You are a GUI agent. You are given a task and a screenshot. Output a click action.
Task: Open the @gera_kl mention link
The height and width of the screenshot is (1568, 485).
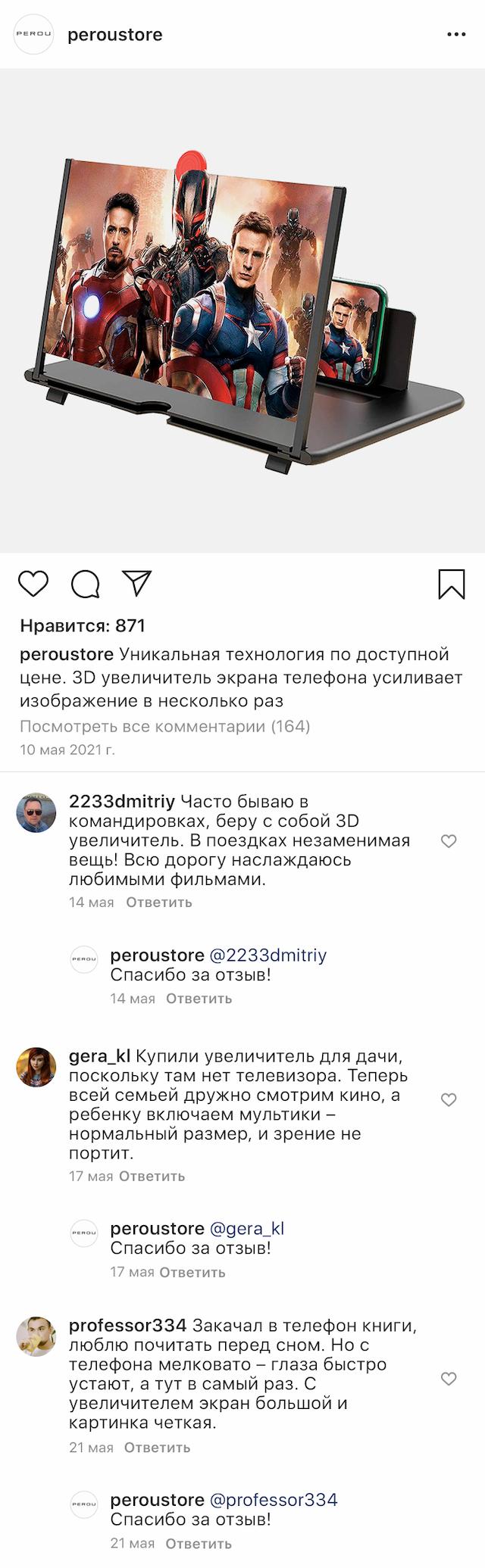pyautogui.click(x=246, y=1228)
